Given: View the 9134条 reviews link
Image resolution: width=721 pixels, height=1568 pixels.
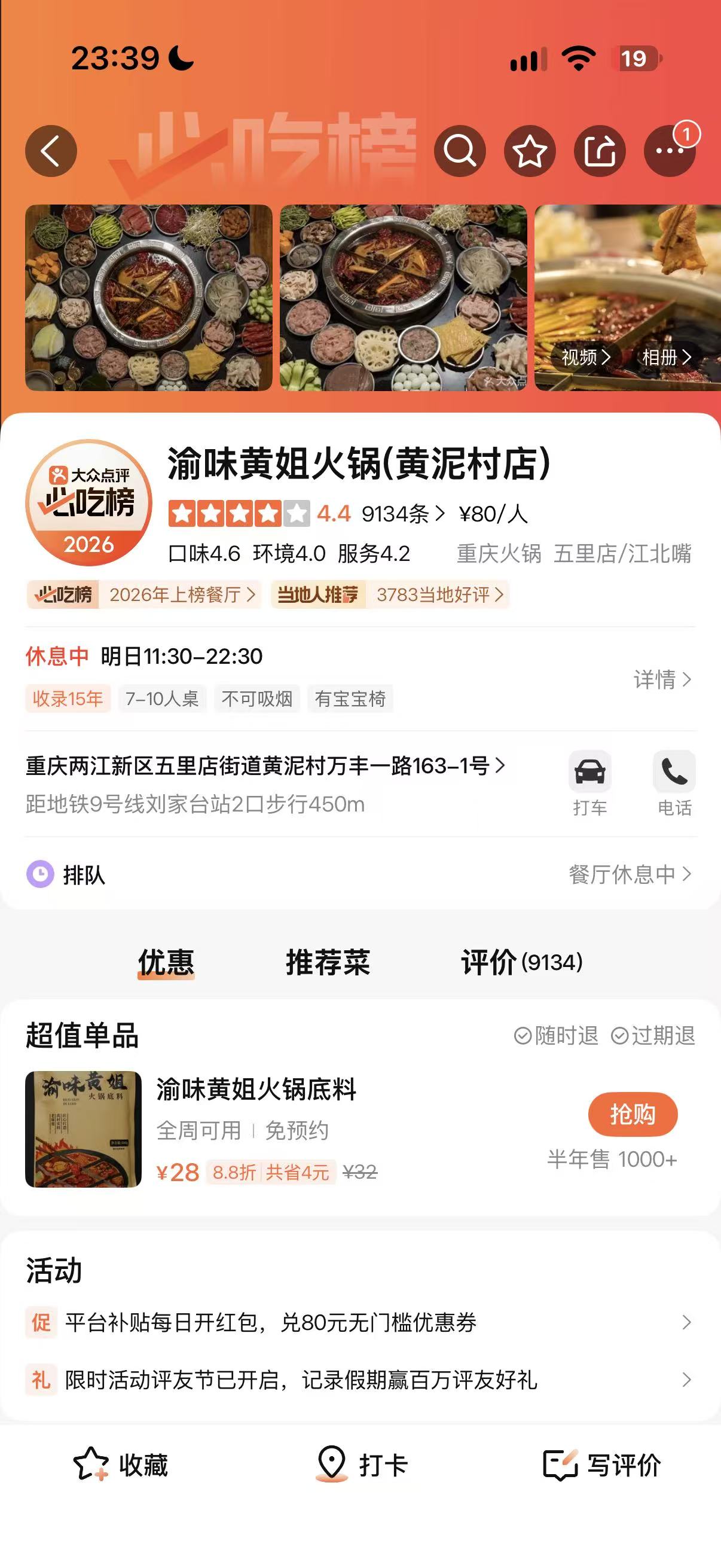Looking at the screenshot, I should coord(404,514).
